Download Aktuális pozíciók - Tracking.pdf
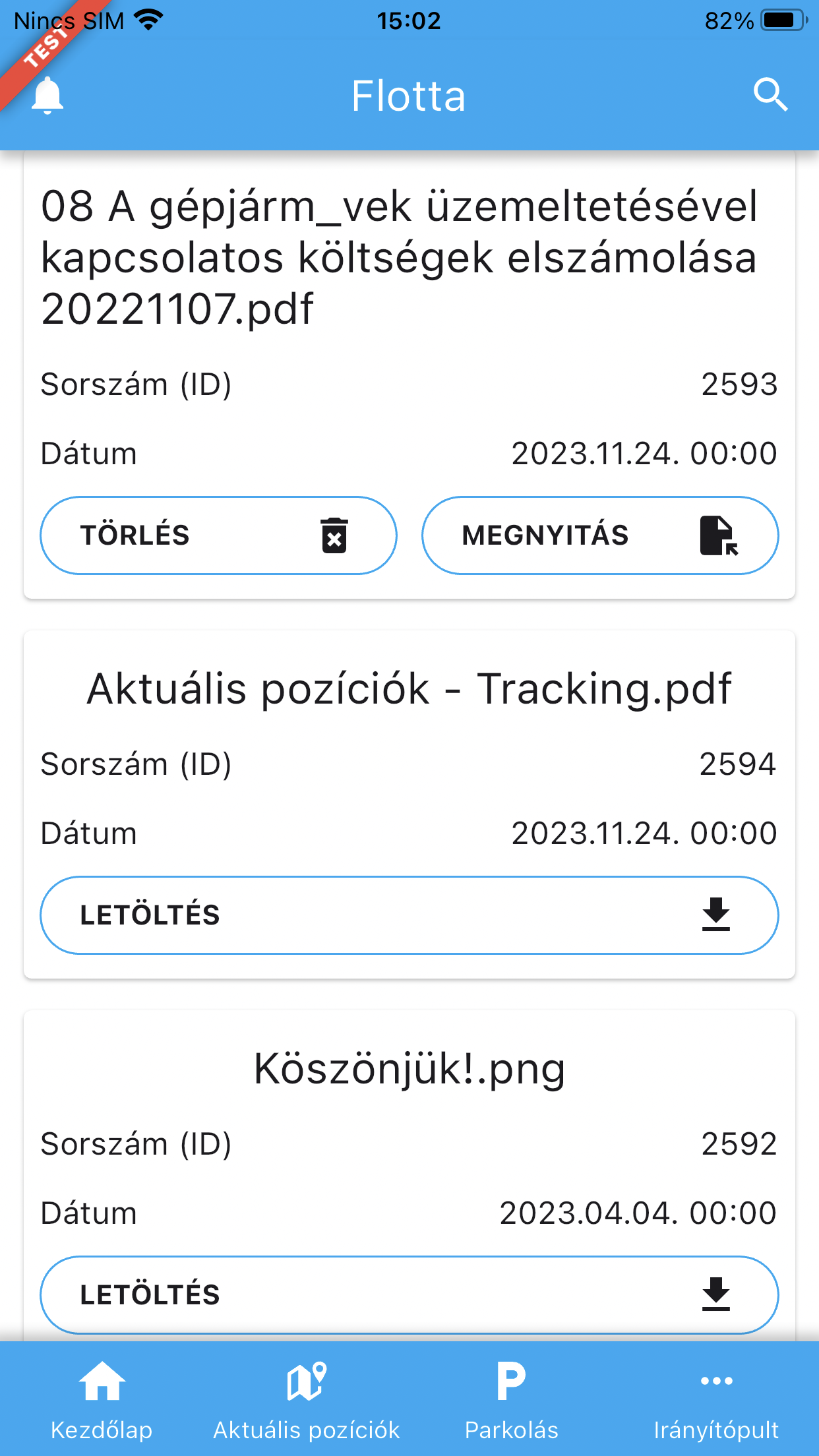819x1456 pixels. coord(409,915)
